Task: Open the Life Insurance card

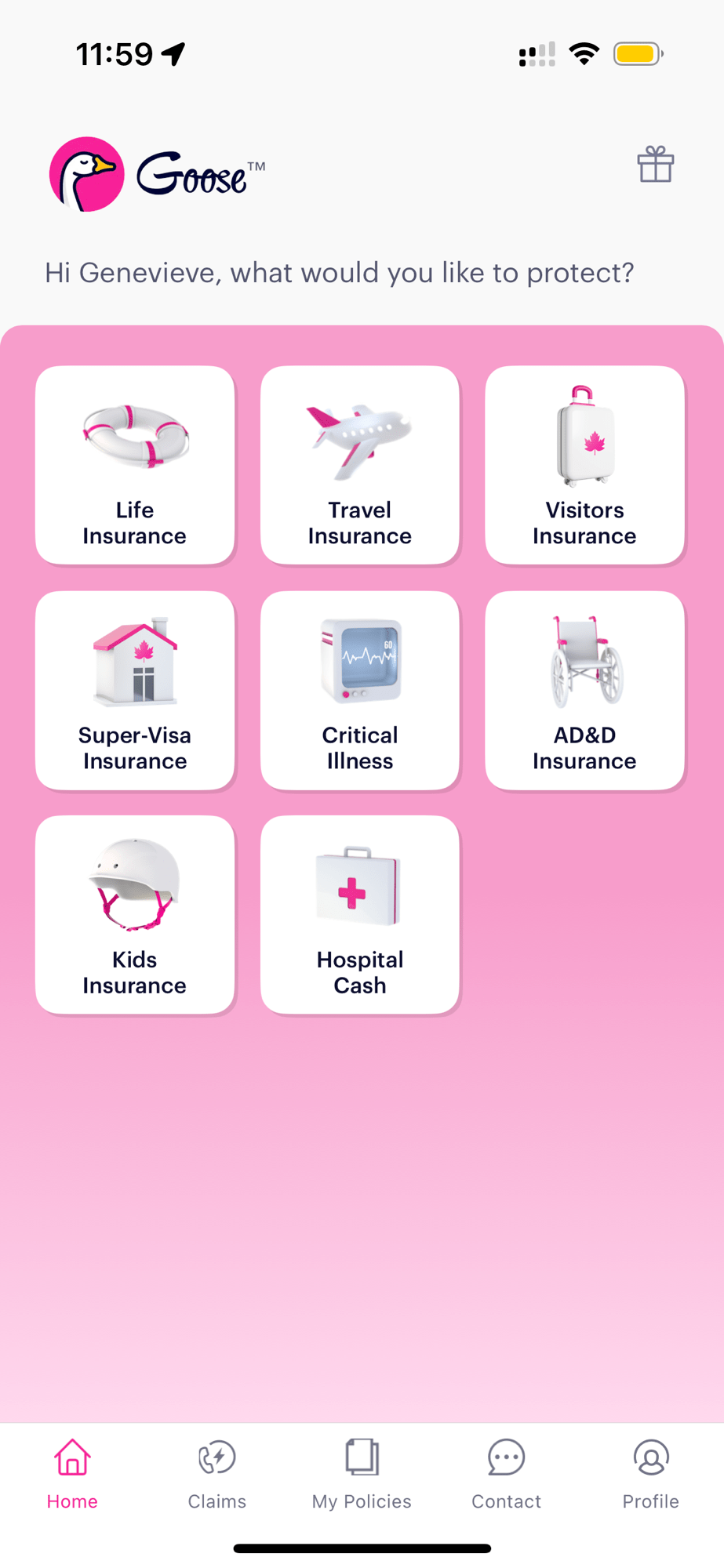Action: (x=135, y=466)
